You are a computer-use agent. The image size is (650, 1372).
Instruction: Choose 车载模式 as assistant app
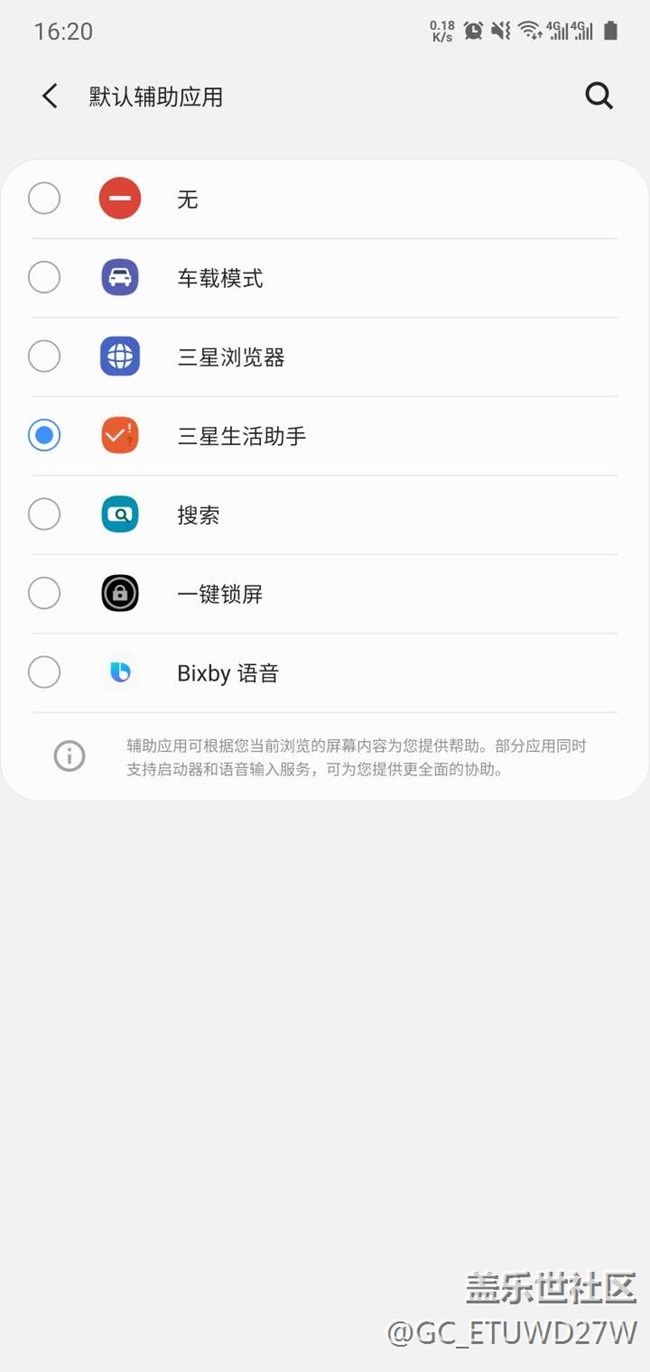tap(325, 278)
